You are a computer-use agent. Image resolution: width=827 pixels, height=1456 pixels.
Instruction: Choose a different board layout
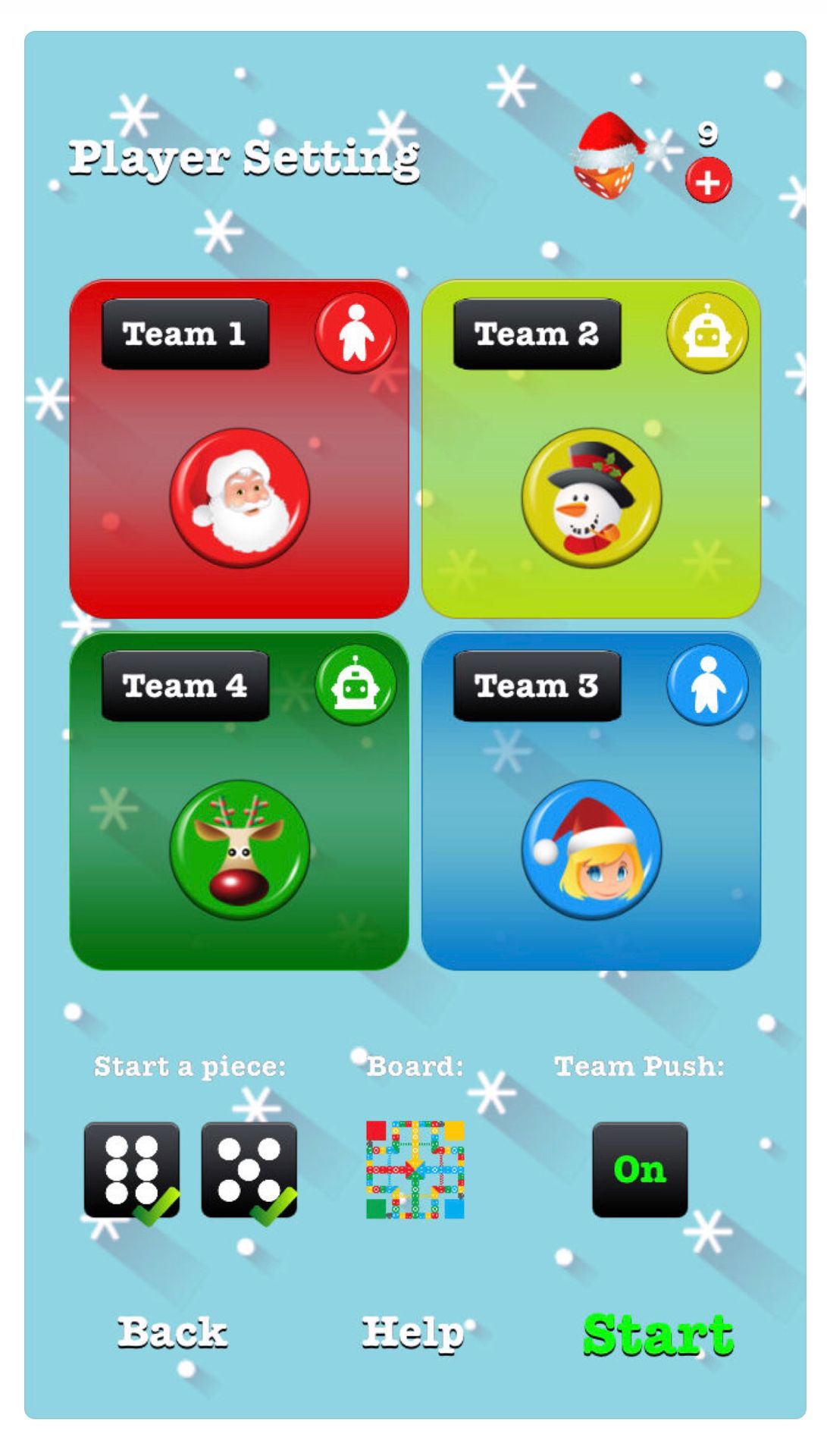pyautogui.click(x=415, y=1170)
